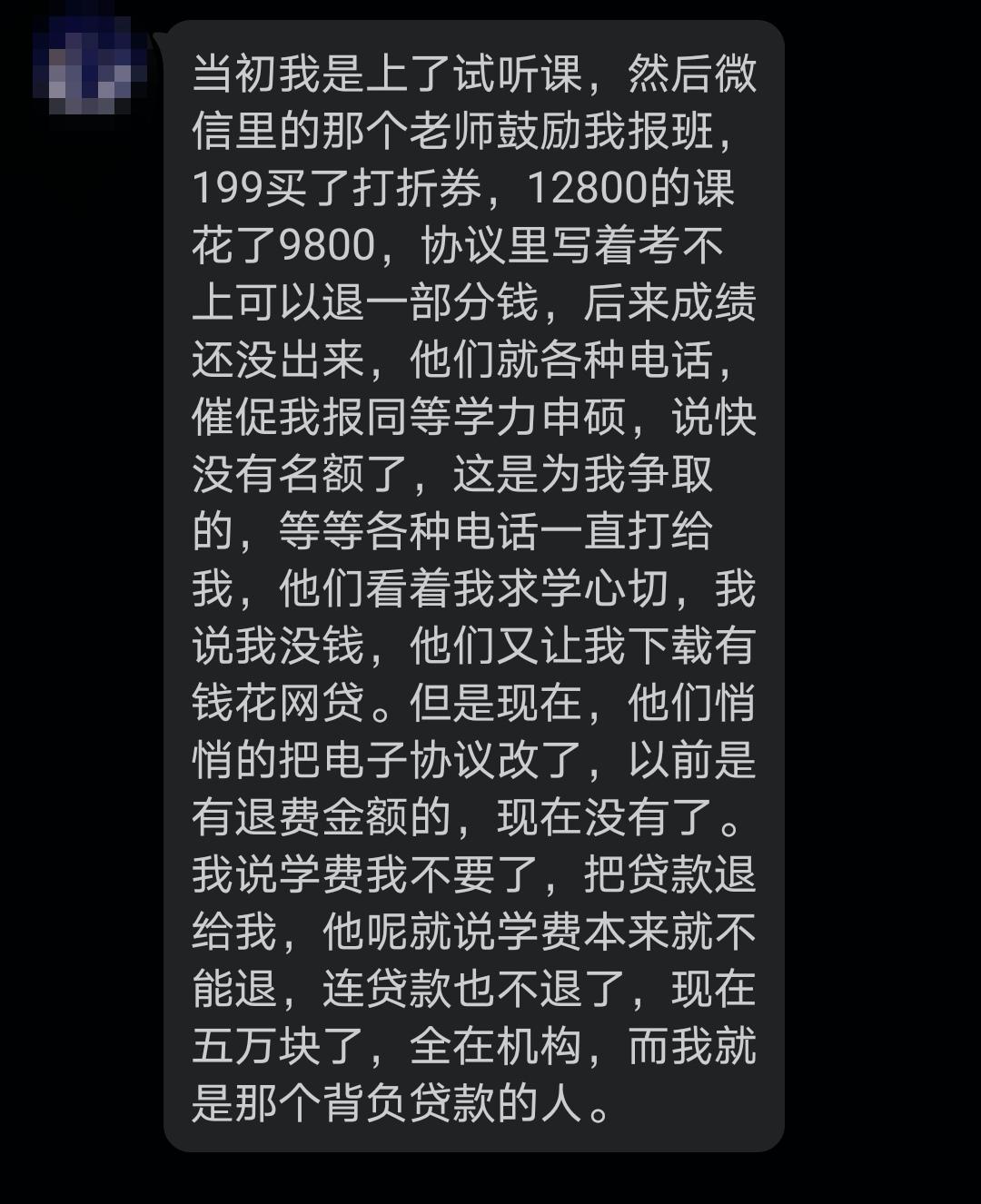This screenshot has height=1204, width=981.
Task: Tap the pixelated sender avatar
Action: (91, 64)
